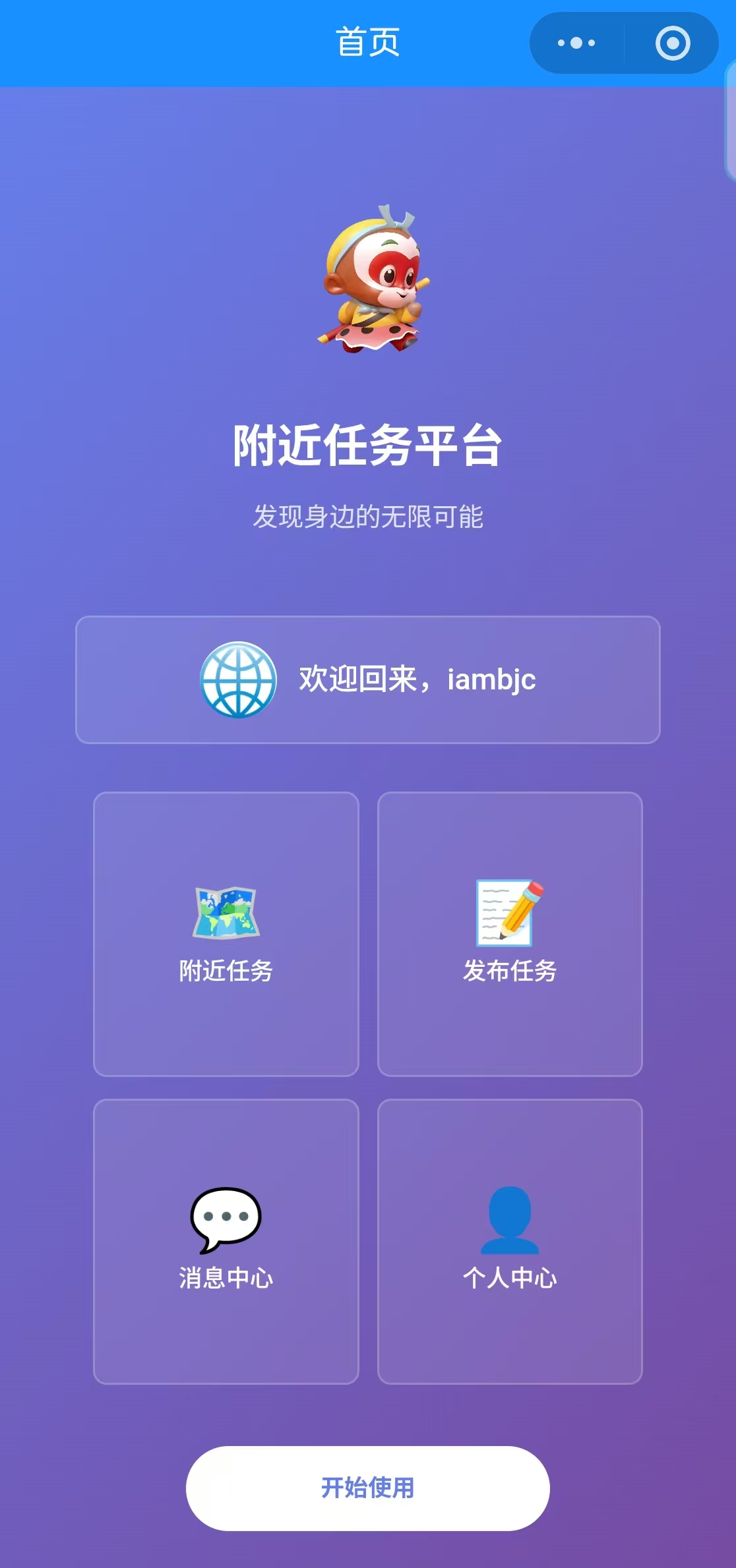Click the 附近任务平台 heading text

(367, 445)
